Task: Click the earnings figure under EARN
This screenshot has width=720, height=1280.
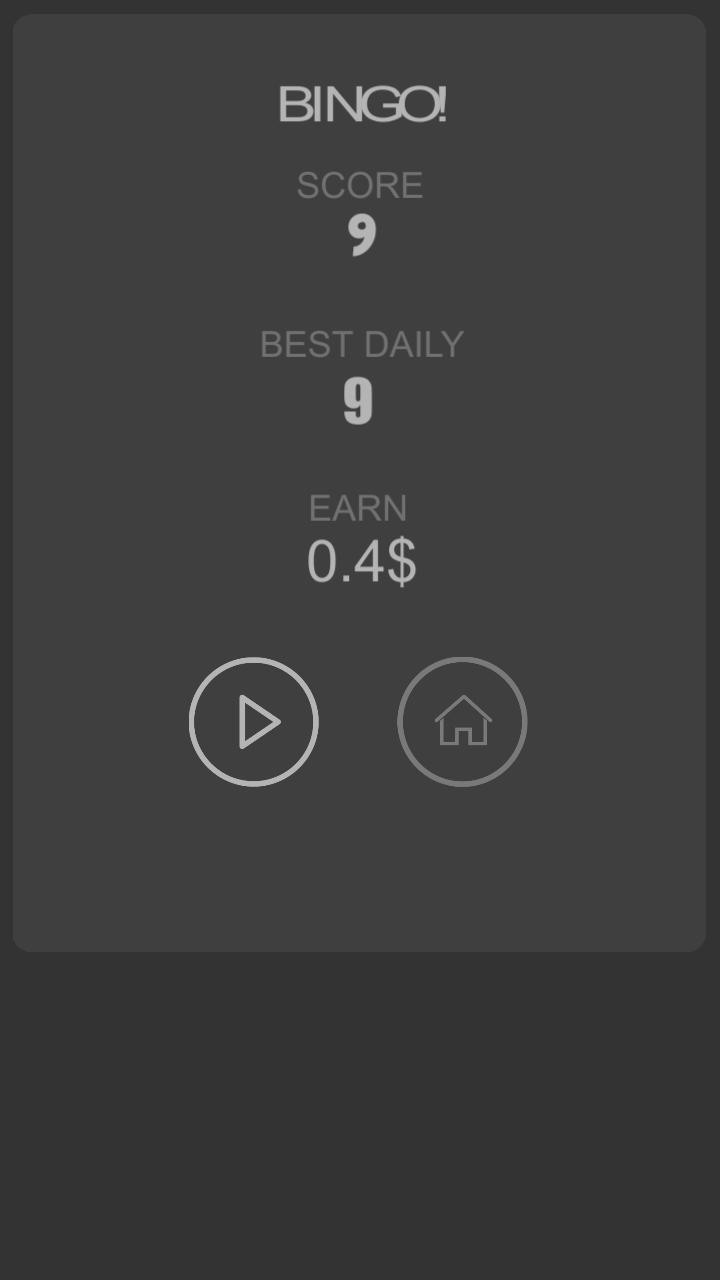Action: pyautogui.click(x=360, y=560)
